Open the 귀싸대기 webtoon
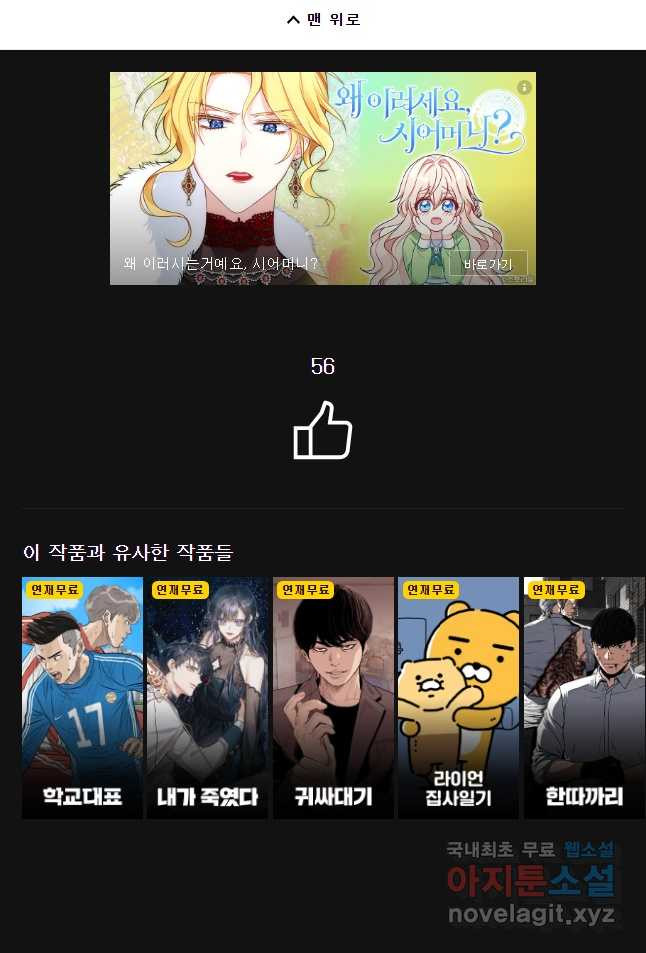 point(333,697)
